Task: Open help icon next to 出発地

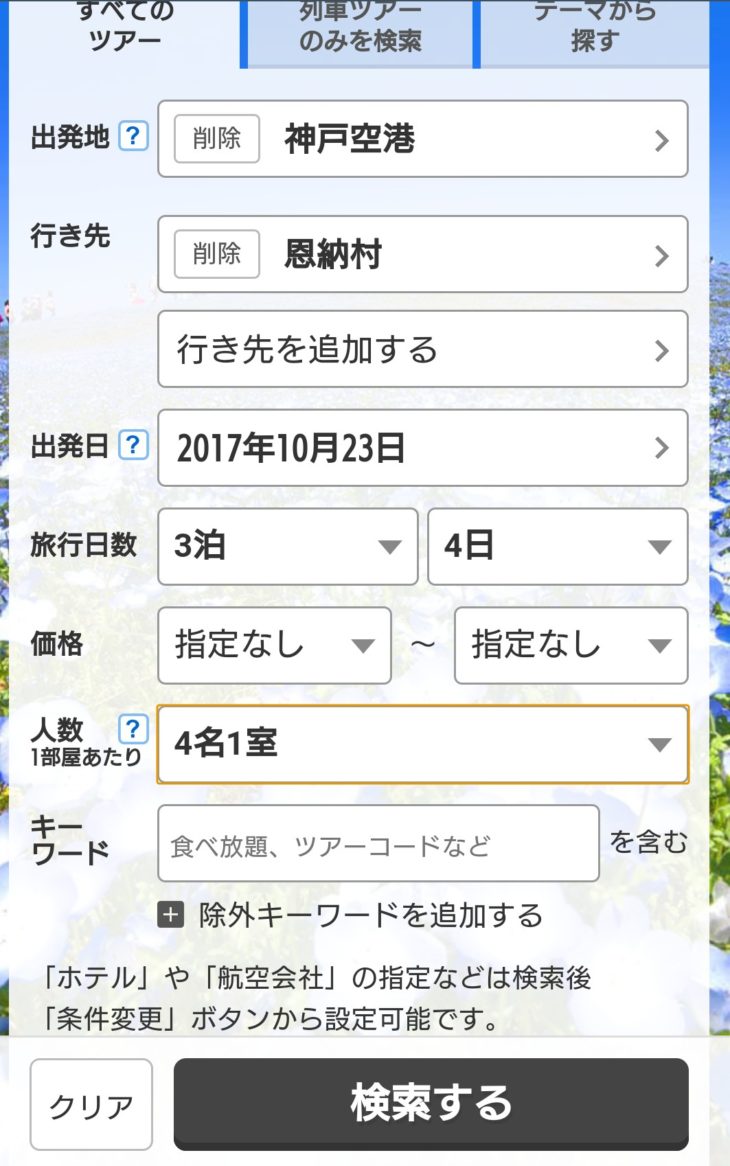Action: pyautogui.click(x=133, y=137)
